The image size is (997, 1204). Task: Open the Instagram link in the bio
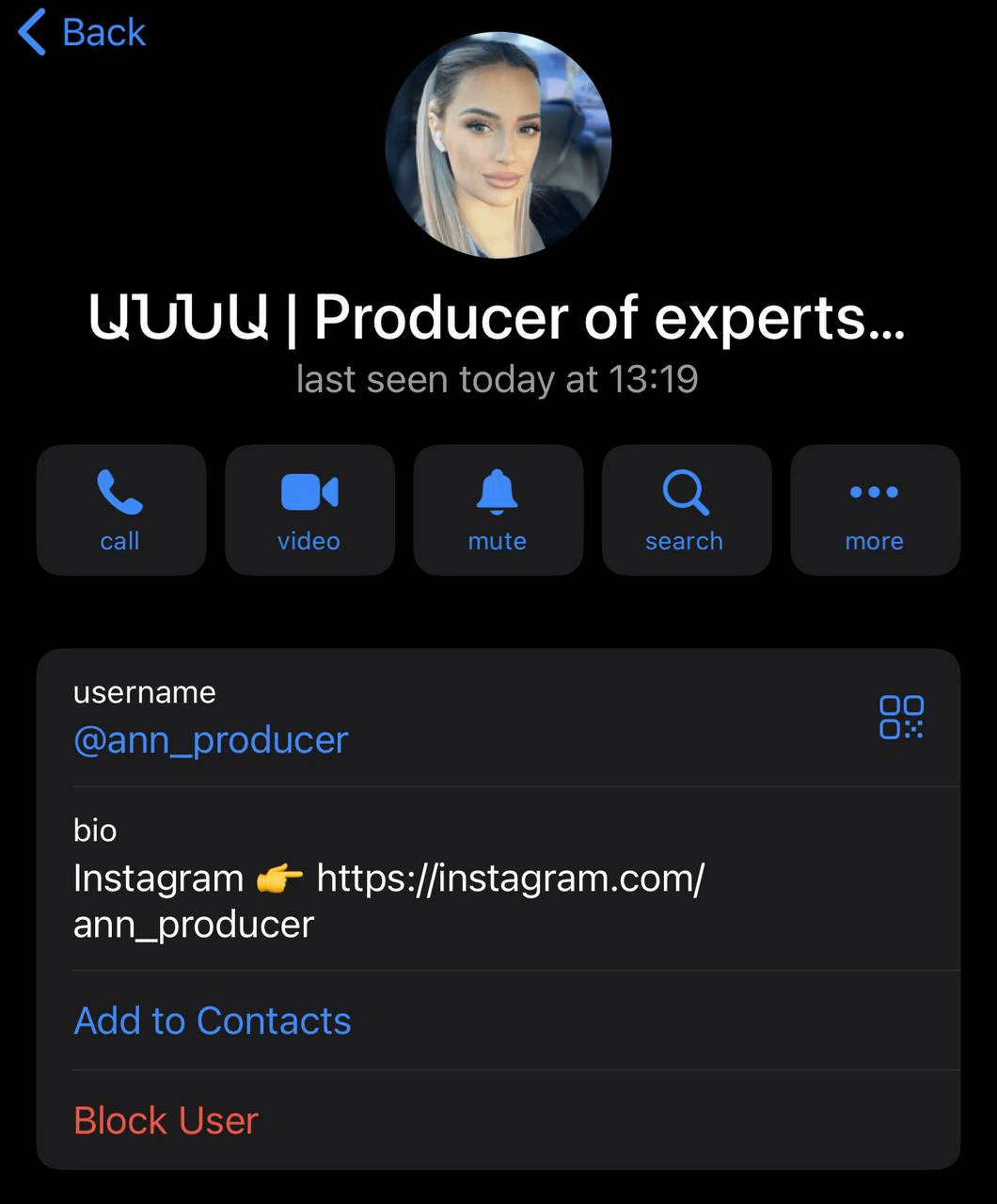510,879
